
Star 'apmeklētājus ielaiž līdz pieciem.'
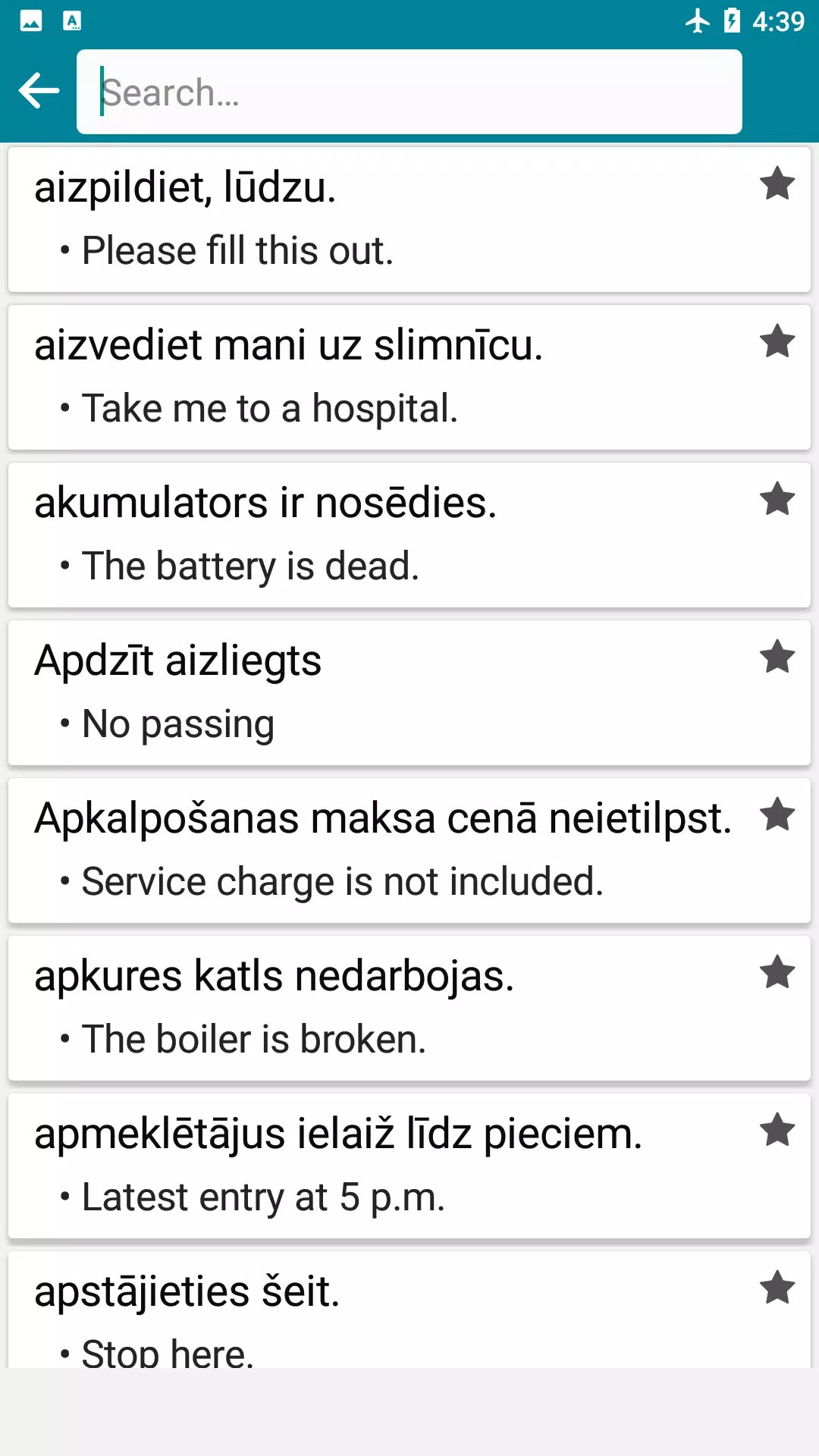[x=777, y=1130]
